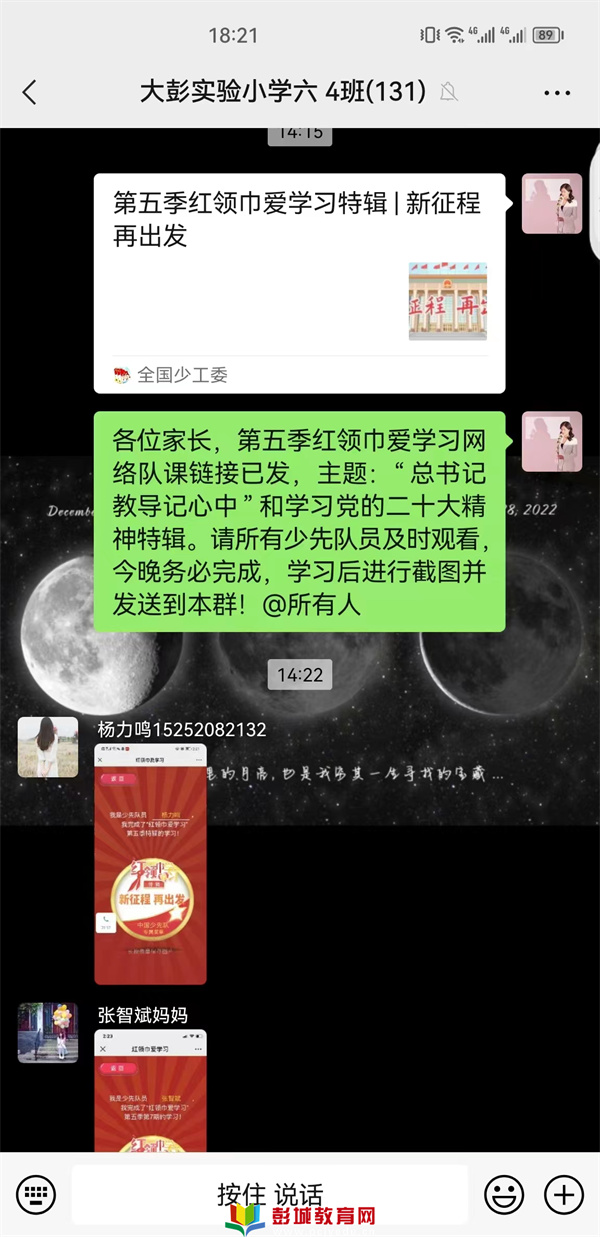Open the shared 第五季红领巾爱学习特辑 article card
Screen dimensions: 600x1237
click(299, 283)
